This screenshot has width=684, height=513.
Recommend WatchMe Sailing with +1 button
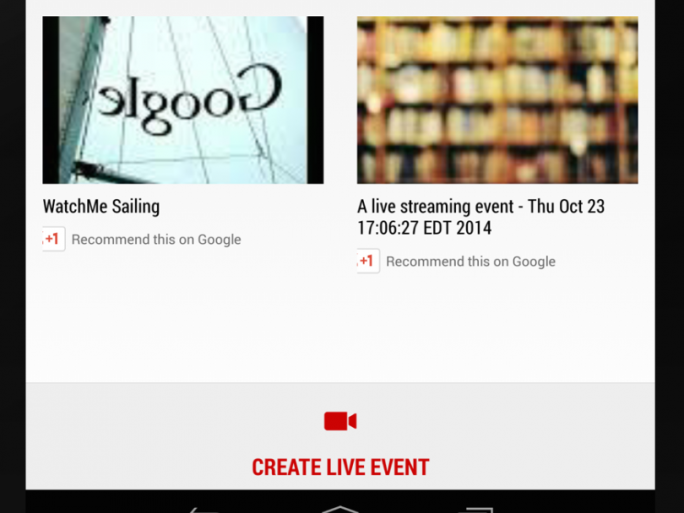(53, 239)
